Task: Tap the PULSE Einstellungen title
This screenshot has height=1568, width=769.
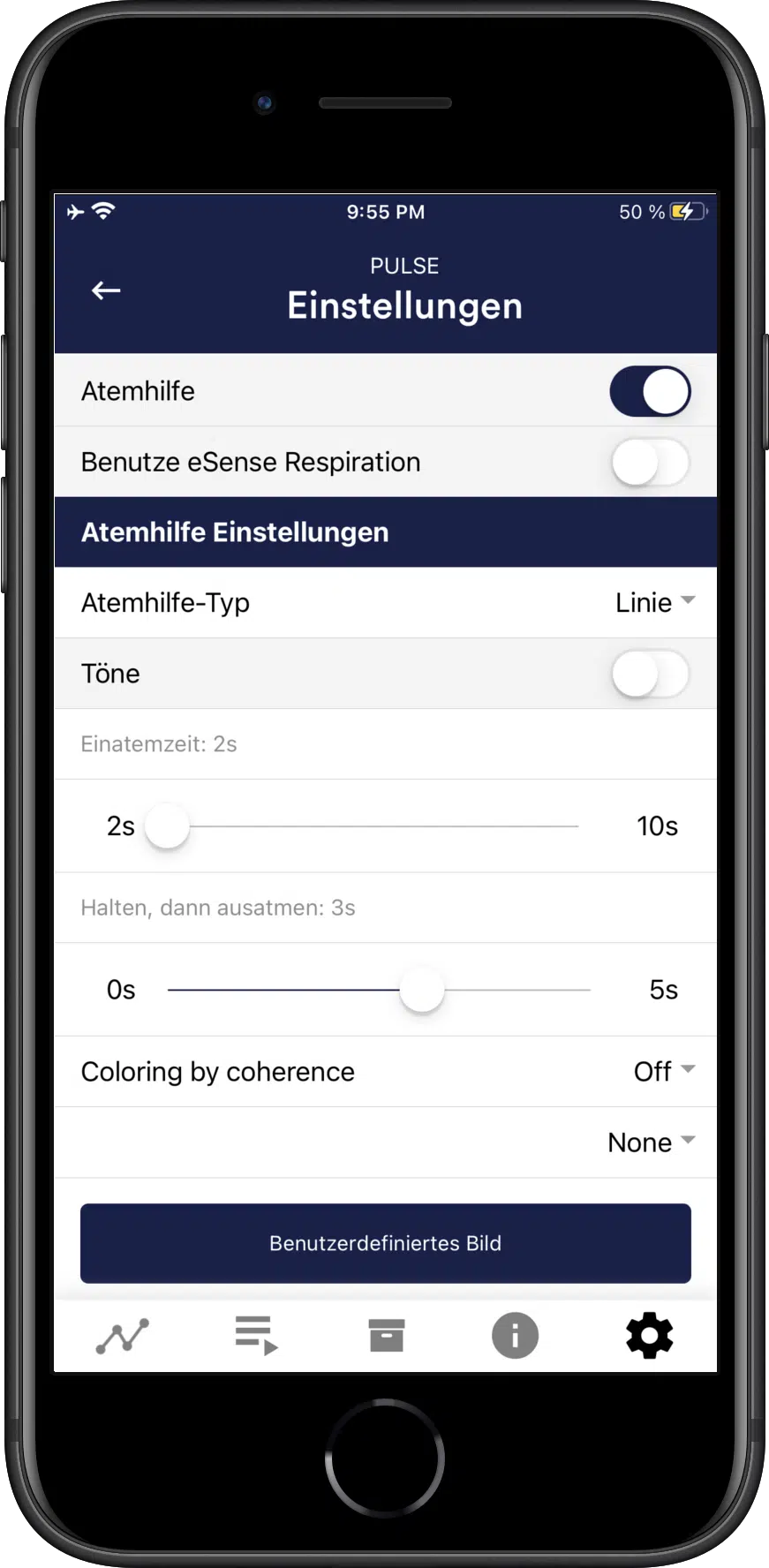Action: click(405, 305)
